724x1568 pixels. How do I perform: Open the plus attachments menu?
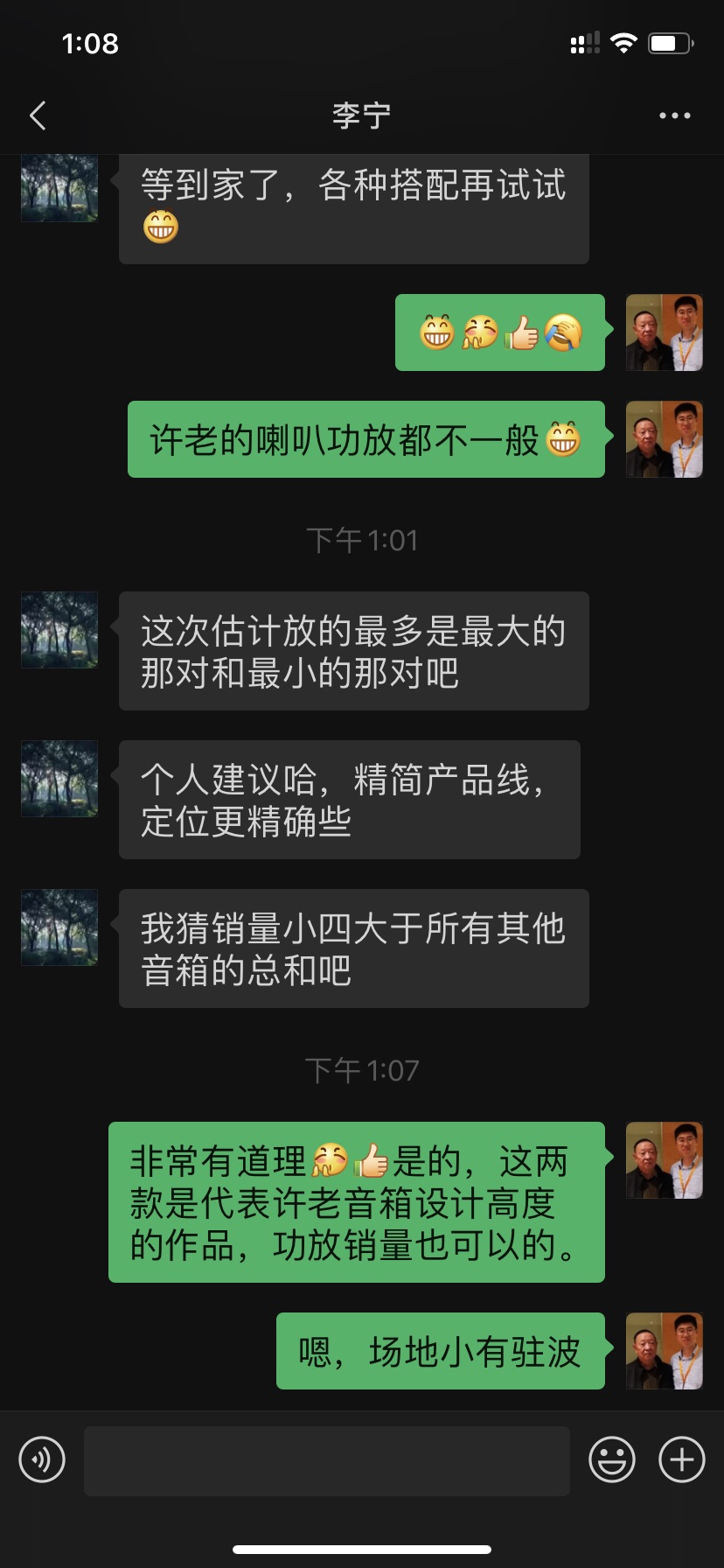click(x=681, y=1459)
